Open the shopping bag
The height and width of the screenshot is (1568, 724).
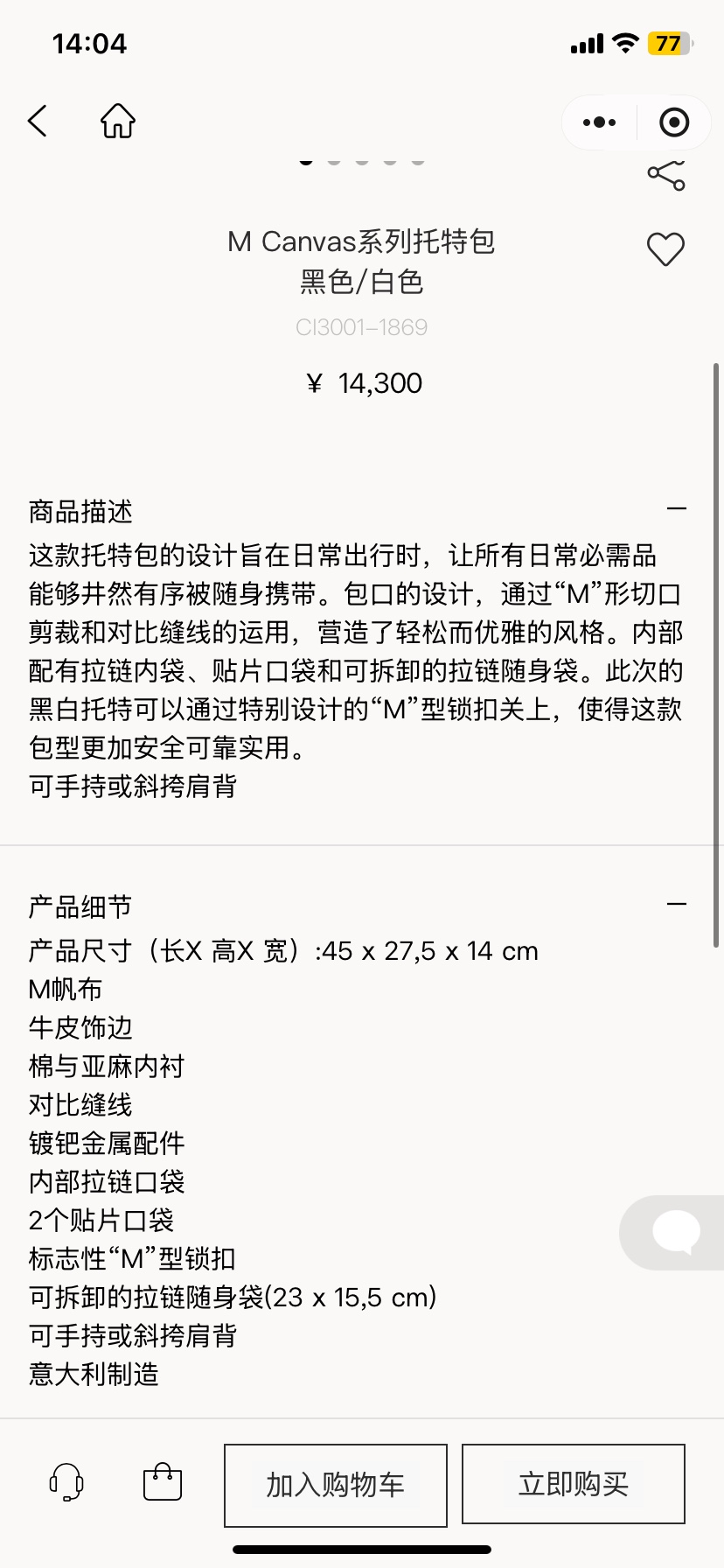(163, 1482)
